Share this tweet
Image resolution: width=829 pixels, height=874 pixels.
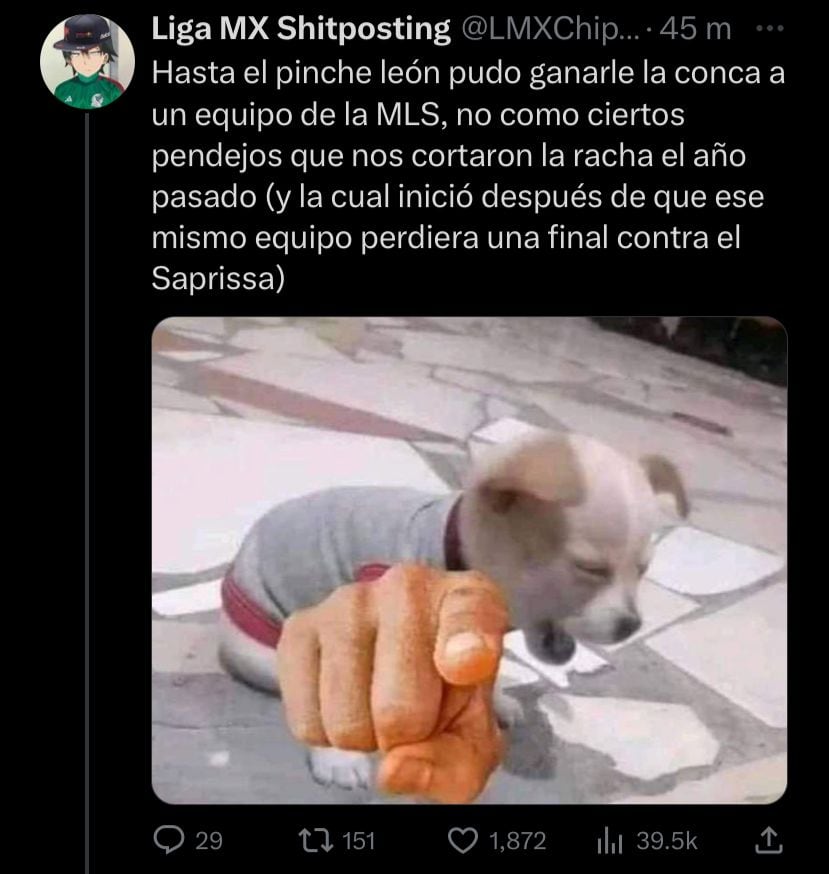pyautogui.click(x=769, y=841)
